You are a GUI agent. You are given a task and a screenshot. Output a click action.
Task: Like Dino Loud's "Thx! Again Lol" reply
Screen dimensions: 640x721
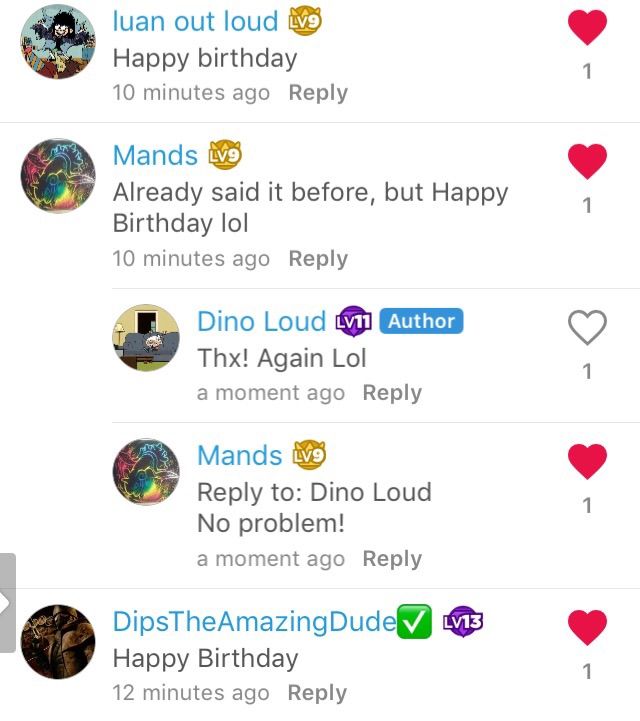coord(587,326)
